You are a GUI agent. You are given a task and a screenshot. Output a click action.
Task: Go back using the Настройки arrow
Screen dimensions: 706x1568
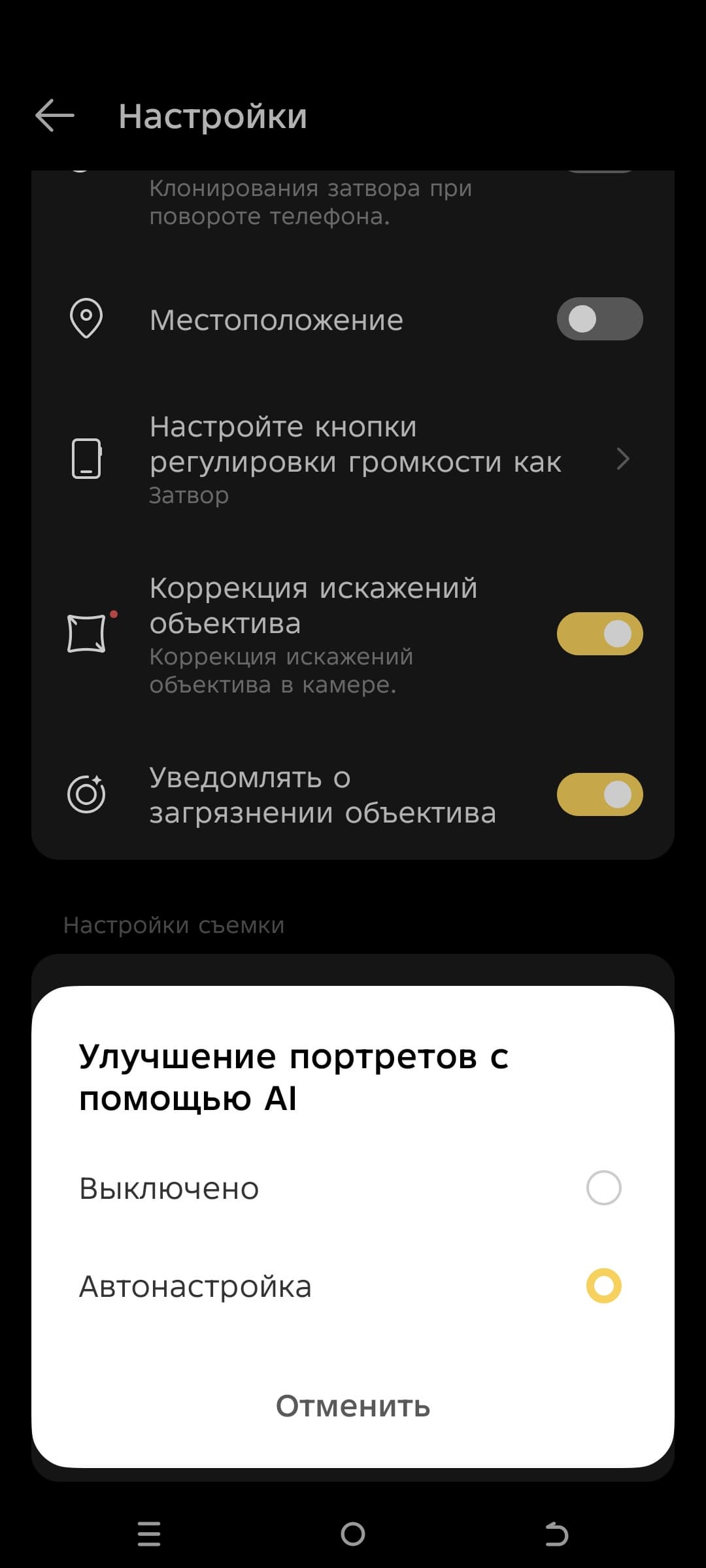(55, 116)
